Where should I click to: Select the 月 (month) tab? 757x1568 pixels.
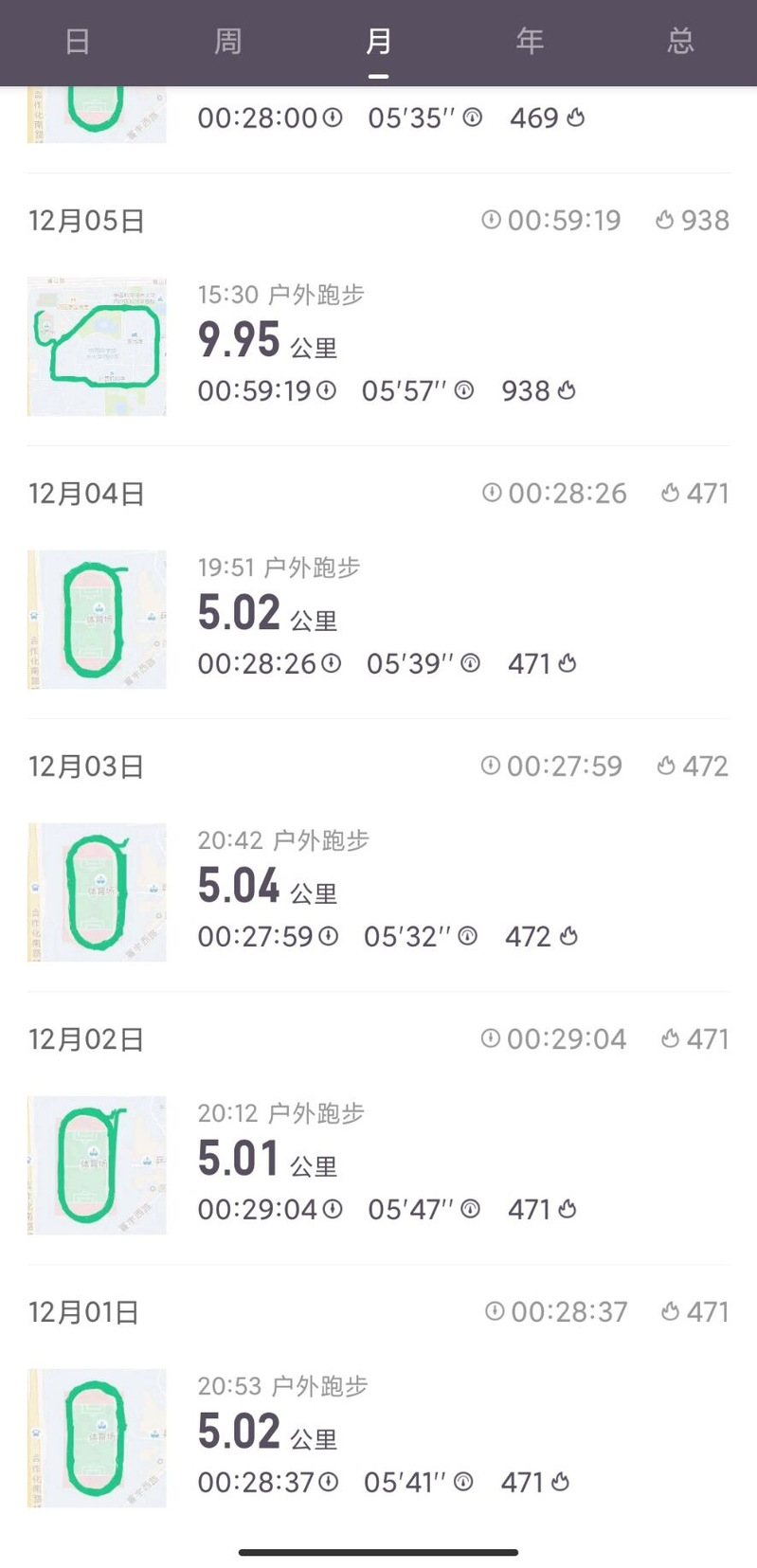coord(378,42)
